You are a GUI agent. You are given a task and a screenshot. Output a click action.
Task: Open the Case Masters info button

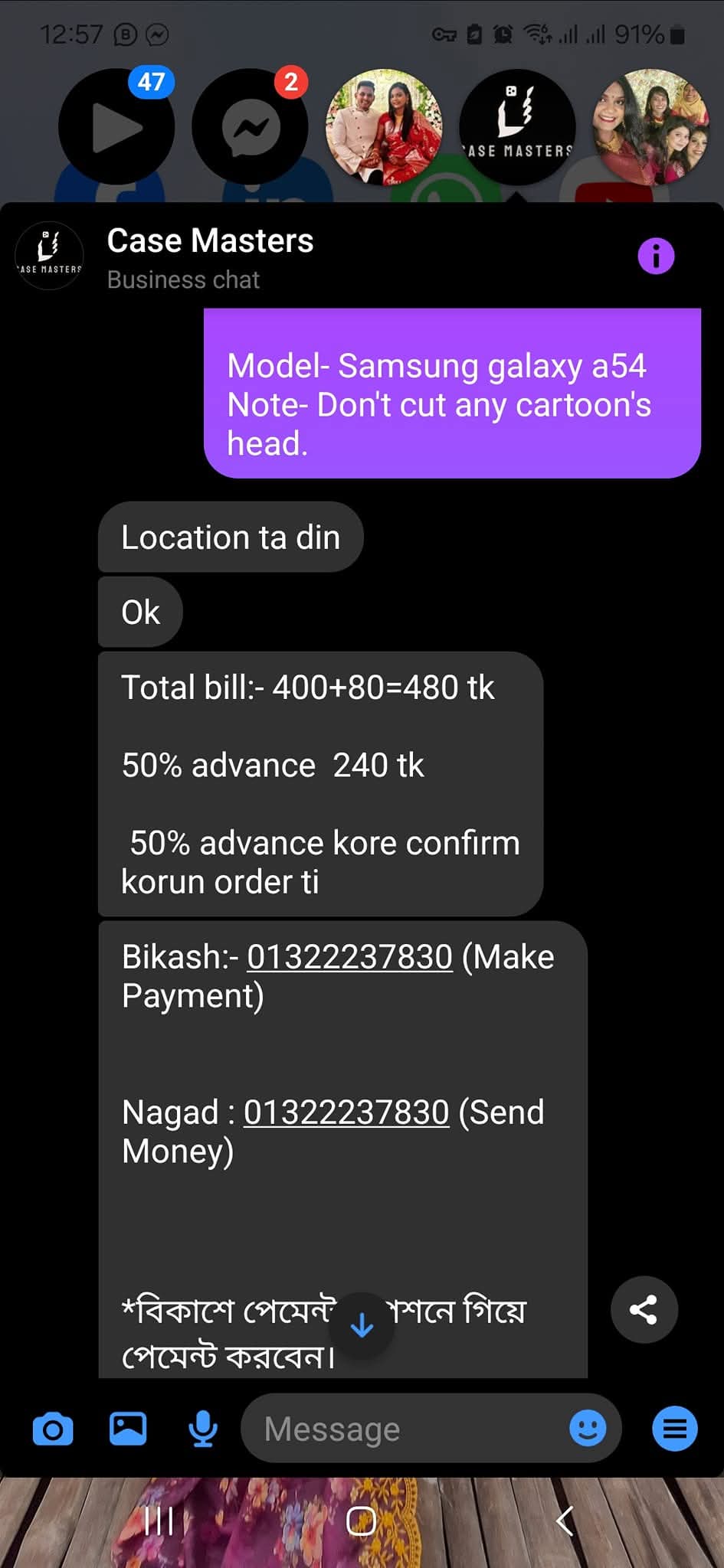(656, 256)
